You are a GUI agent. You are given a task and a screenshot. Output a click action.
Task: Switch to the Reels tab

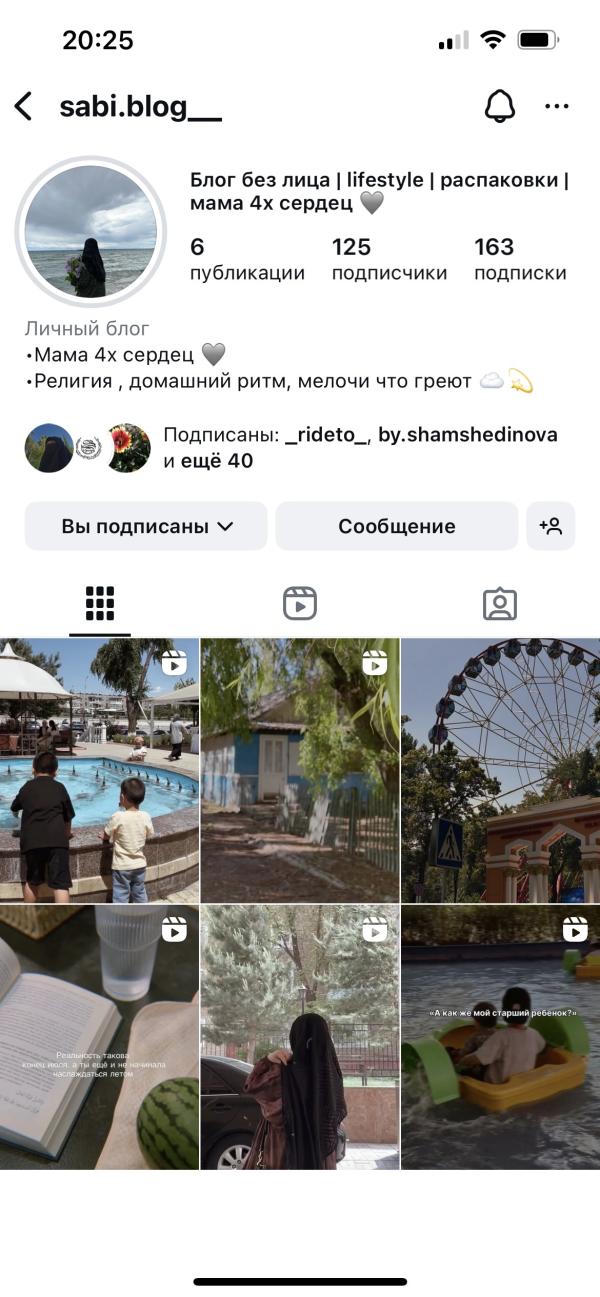click(x=300, y=603)
